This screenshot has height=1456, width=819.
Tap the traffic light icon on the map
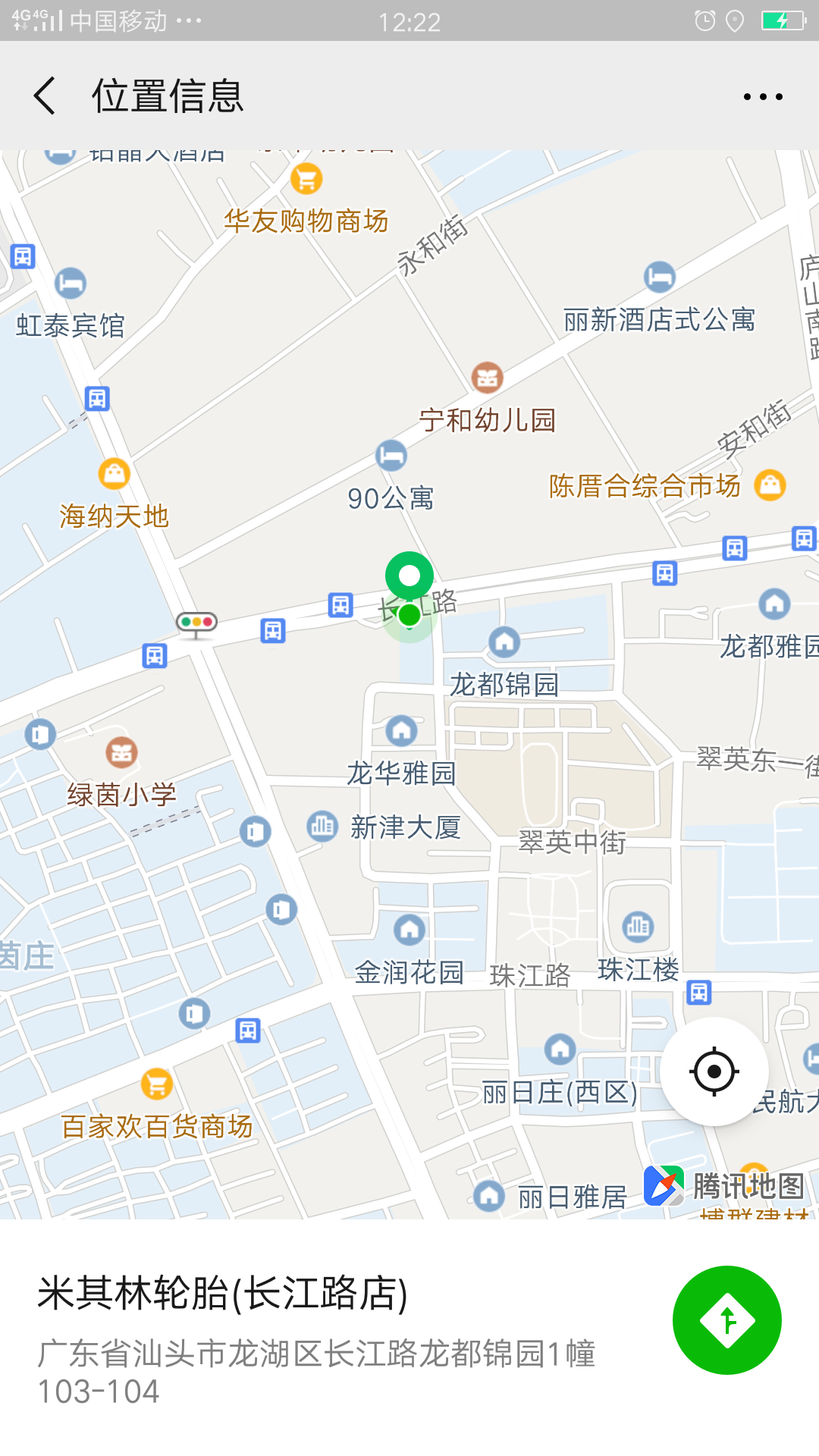click(x=196, y=623)
